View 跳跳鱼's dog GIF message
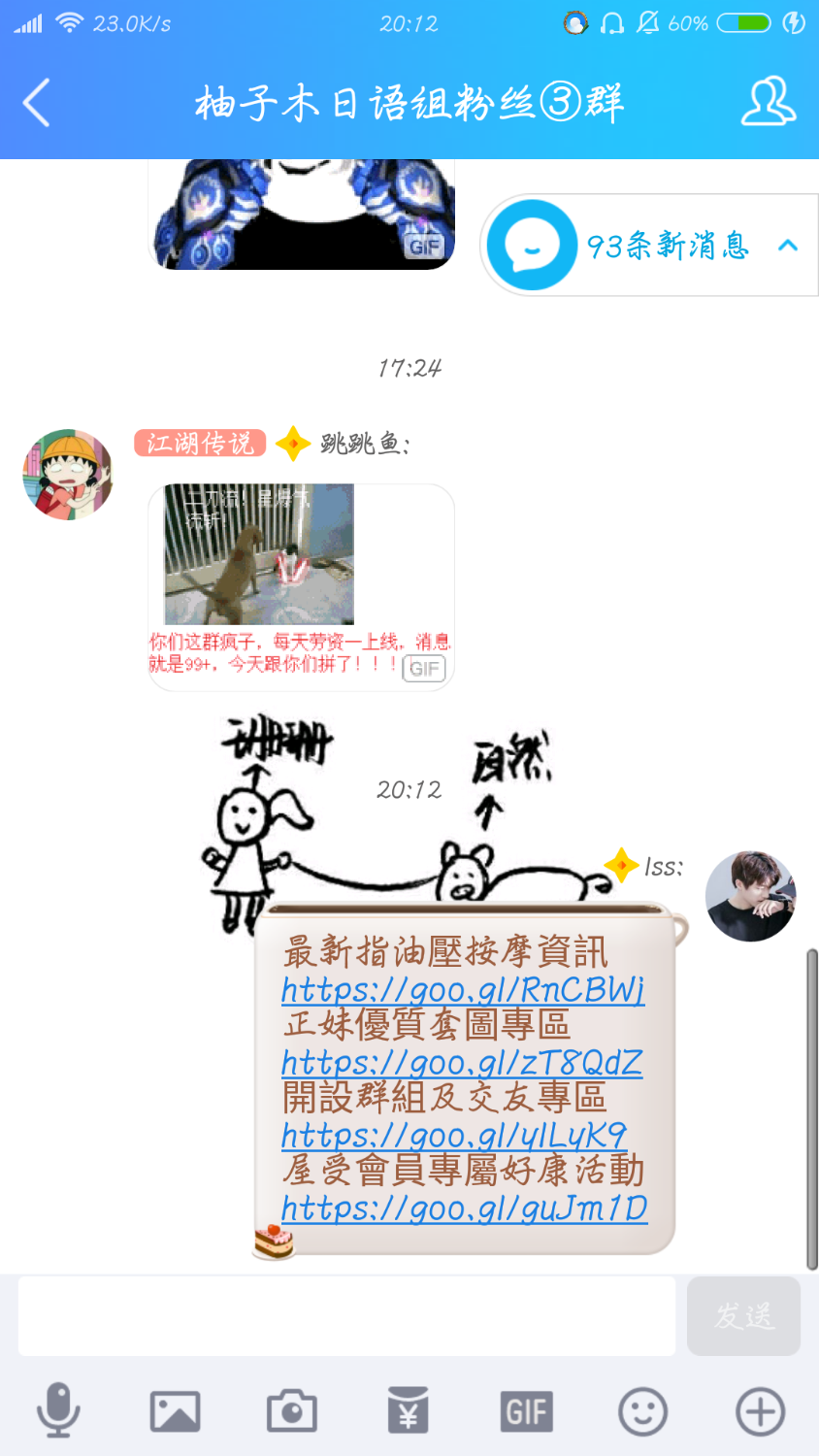Screen dimensions: 819x1456 tap(301, 586)
